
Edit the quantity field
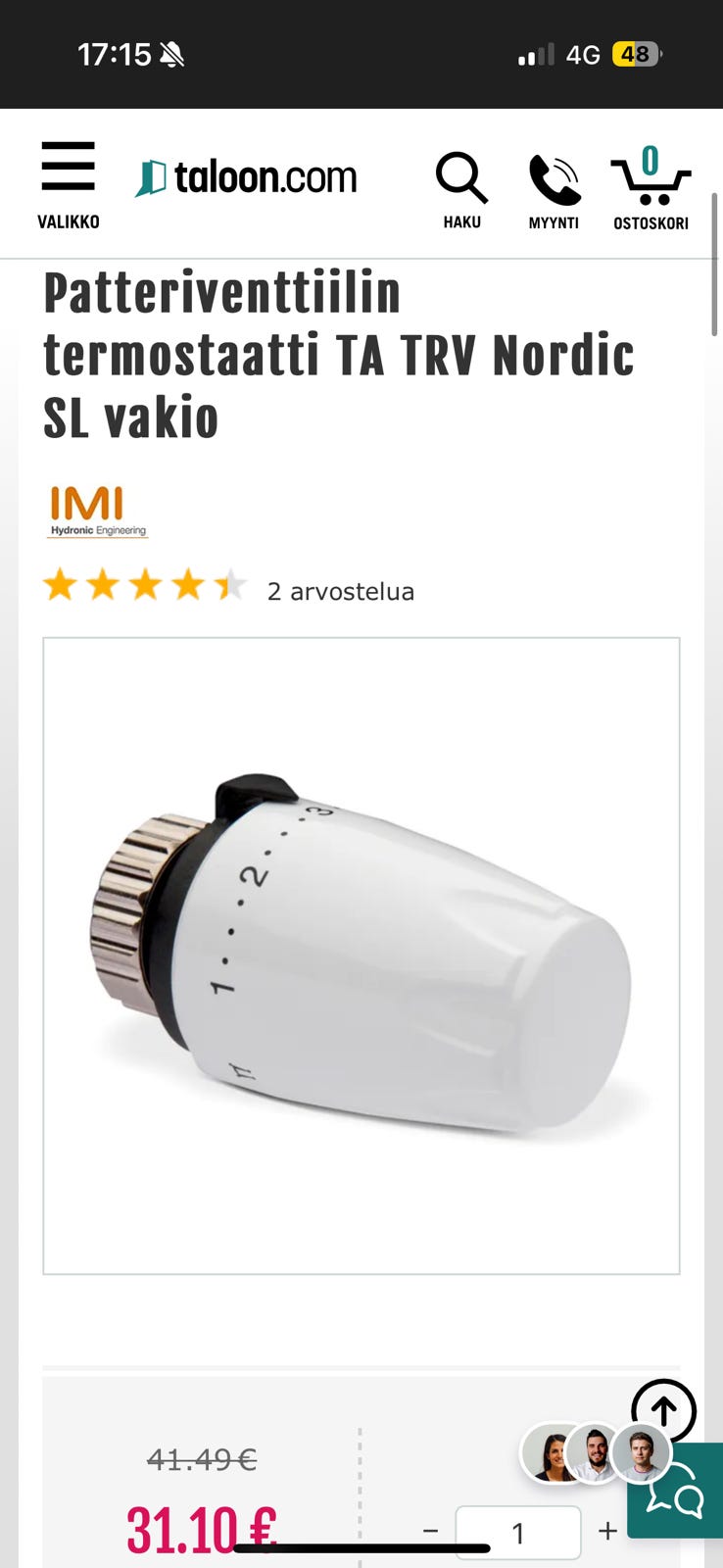517,1533
